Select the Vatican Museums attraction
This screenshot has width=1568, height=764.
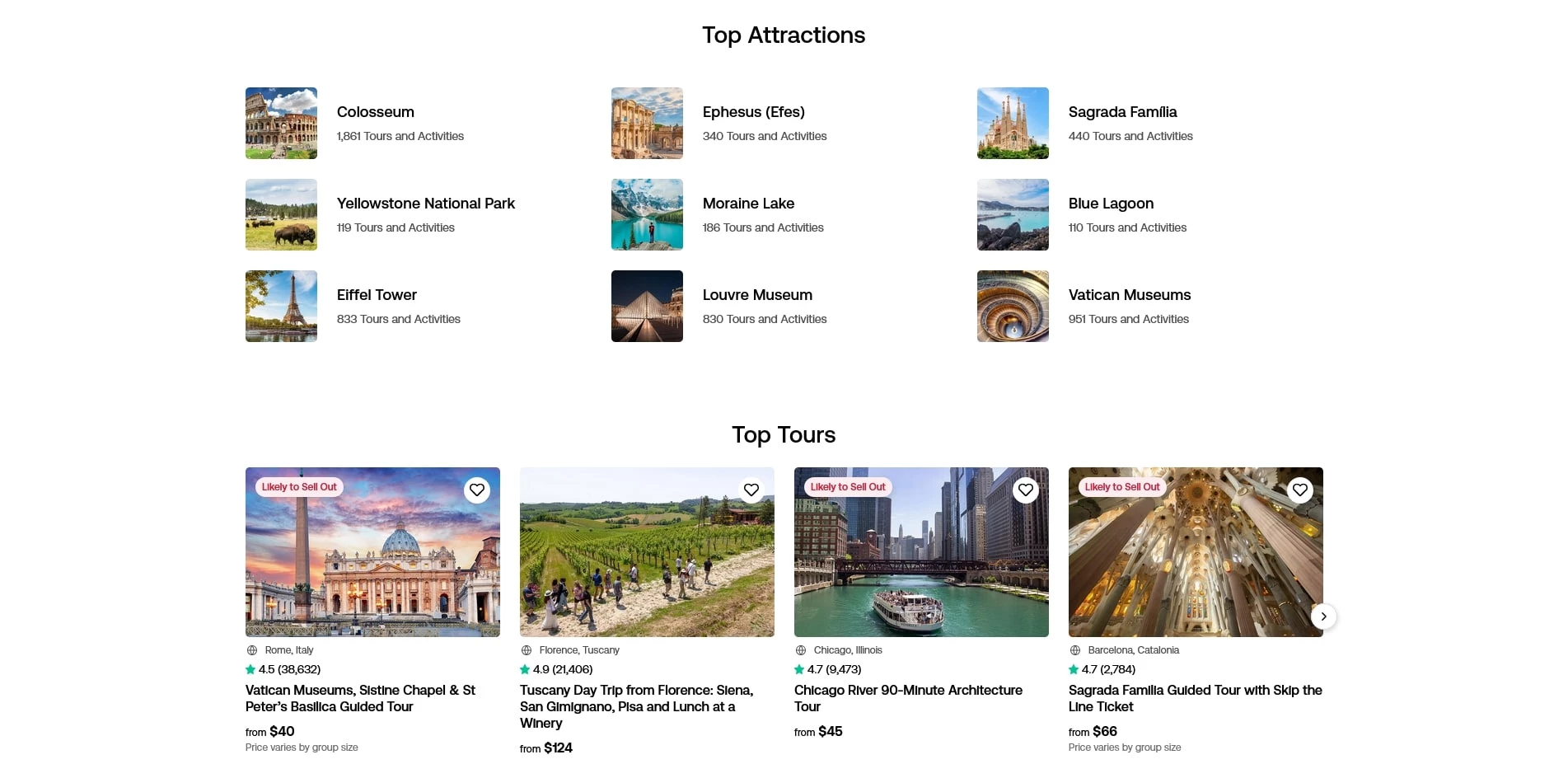(1129, 295)
